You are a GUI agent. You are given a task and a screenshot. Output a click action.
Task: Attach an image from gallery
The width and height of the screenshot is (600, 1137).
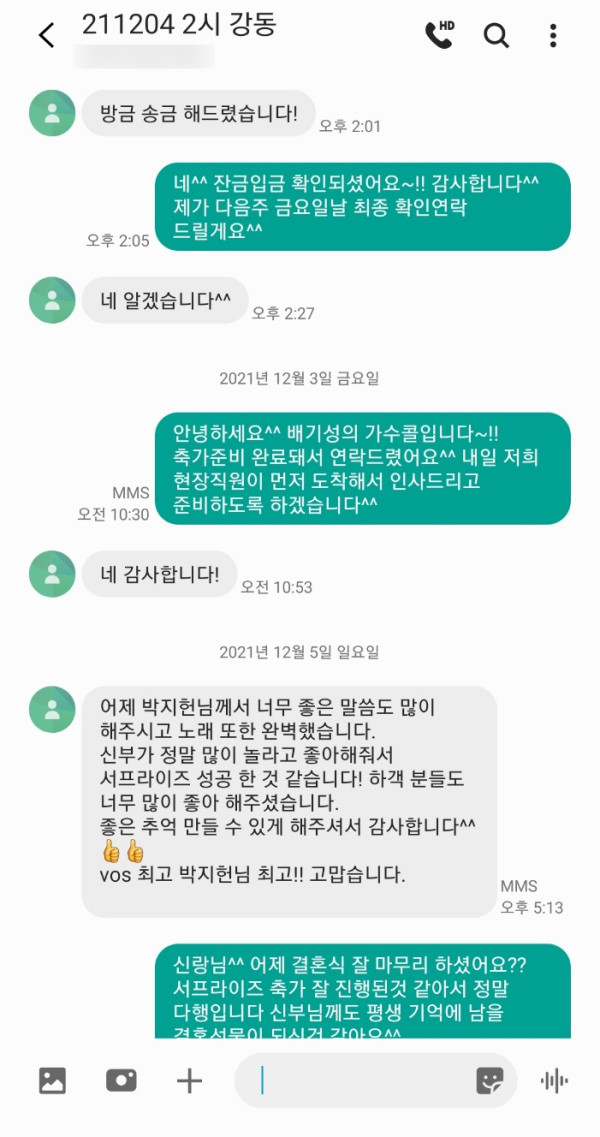(52, 1080)
